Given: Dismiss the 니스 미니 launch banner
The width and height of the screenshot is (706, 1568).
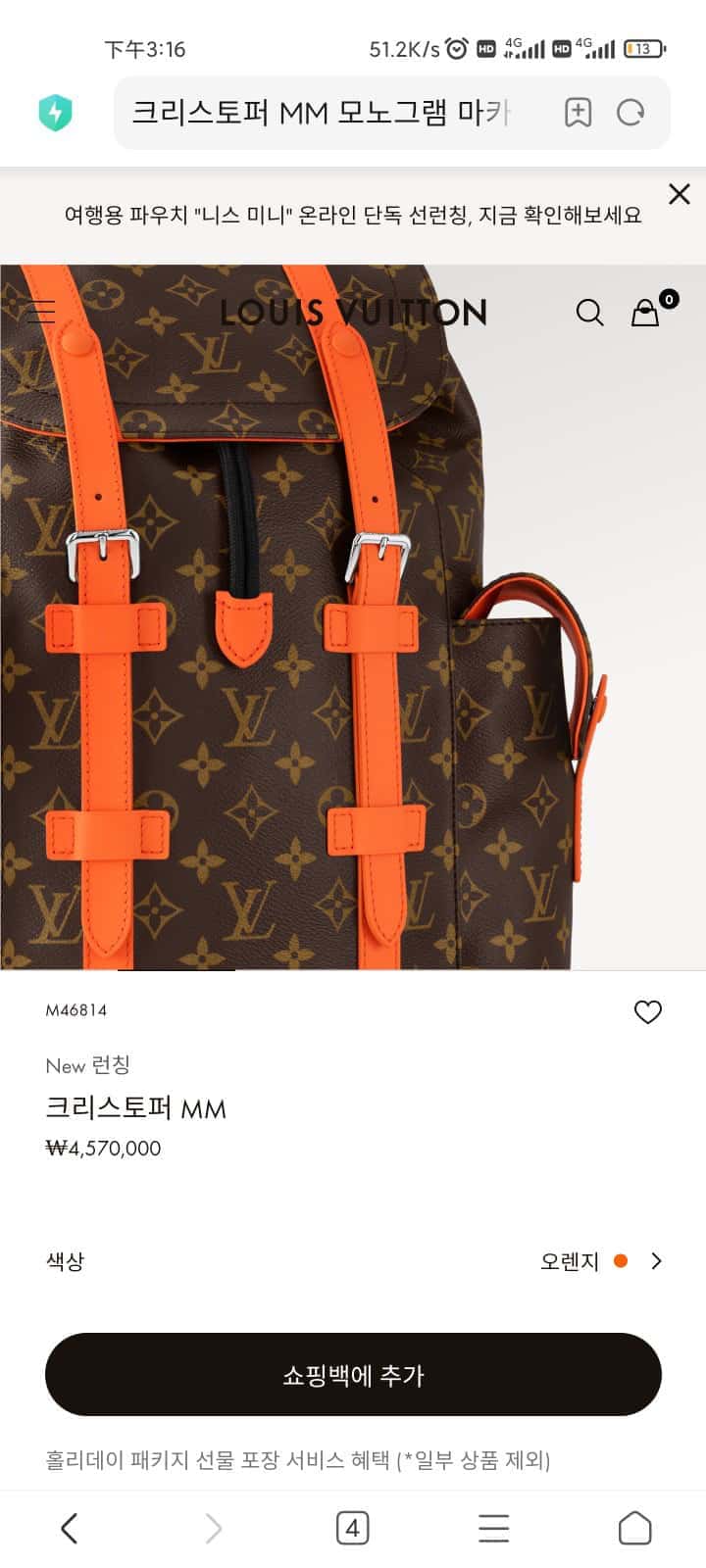Looking at the screenshot, I should (x=679, y=194).
